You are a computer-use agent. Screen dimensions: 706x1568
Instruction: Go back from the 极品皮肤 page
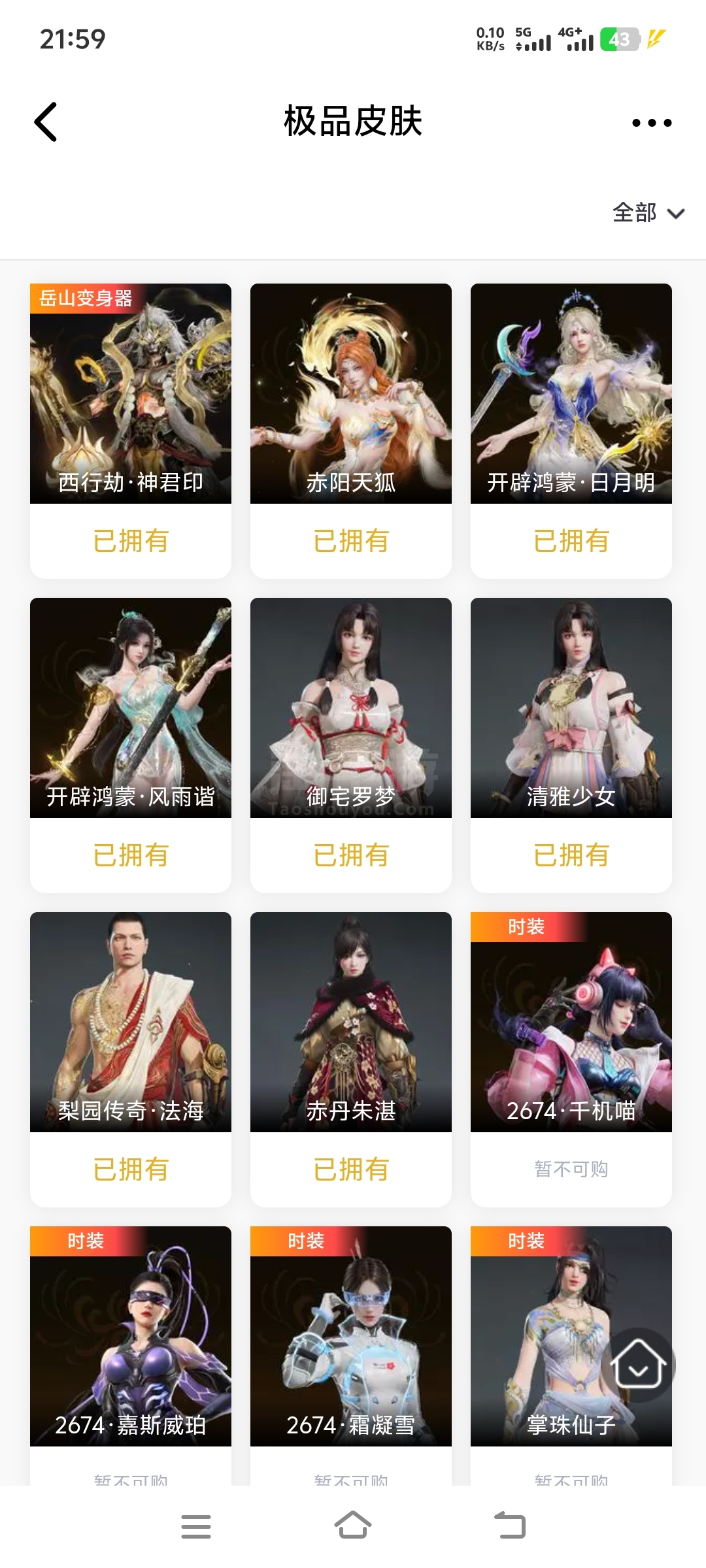click(46, 122)
